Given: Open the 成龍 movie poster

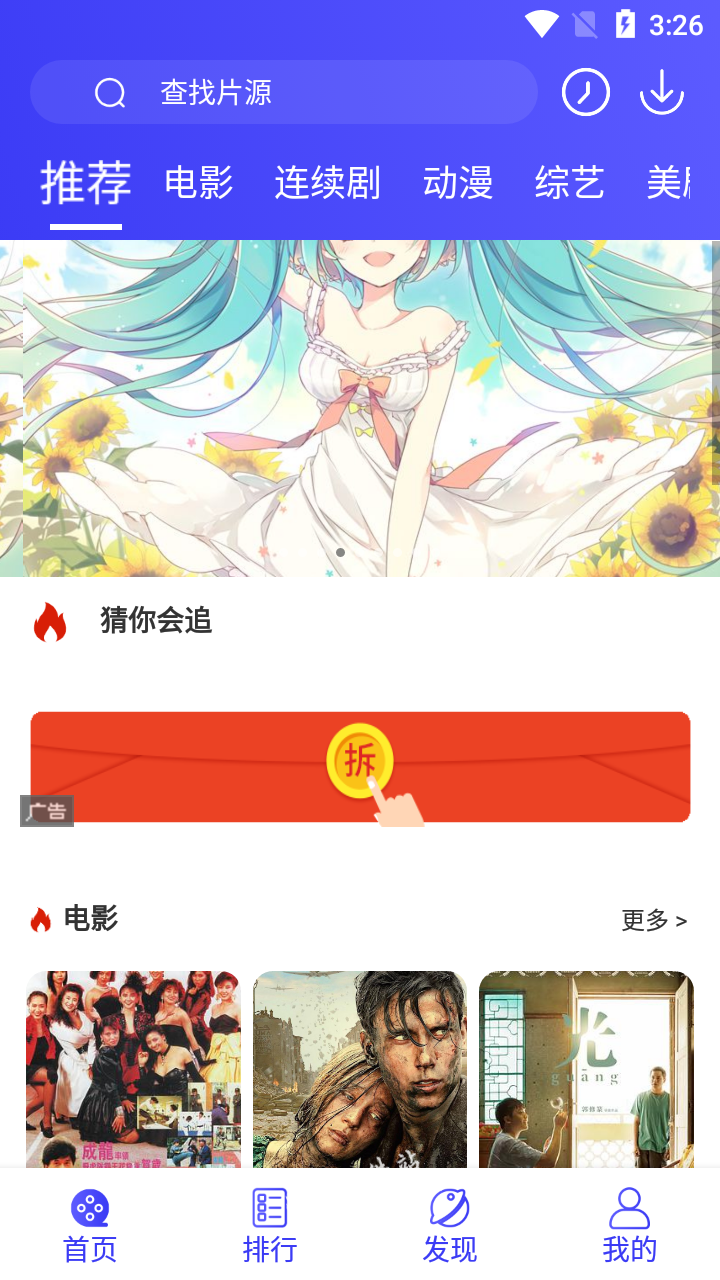Looking at the screenshot, I should coord(133,1068).
